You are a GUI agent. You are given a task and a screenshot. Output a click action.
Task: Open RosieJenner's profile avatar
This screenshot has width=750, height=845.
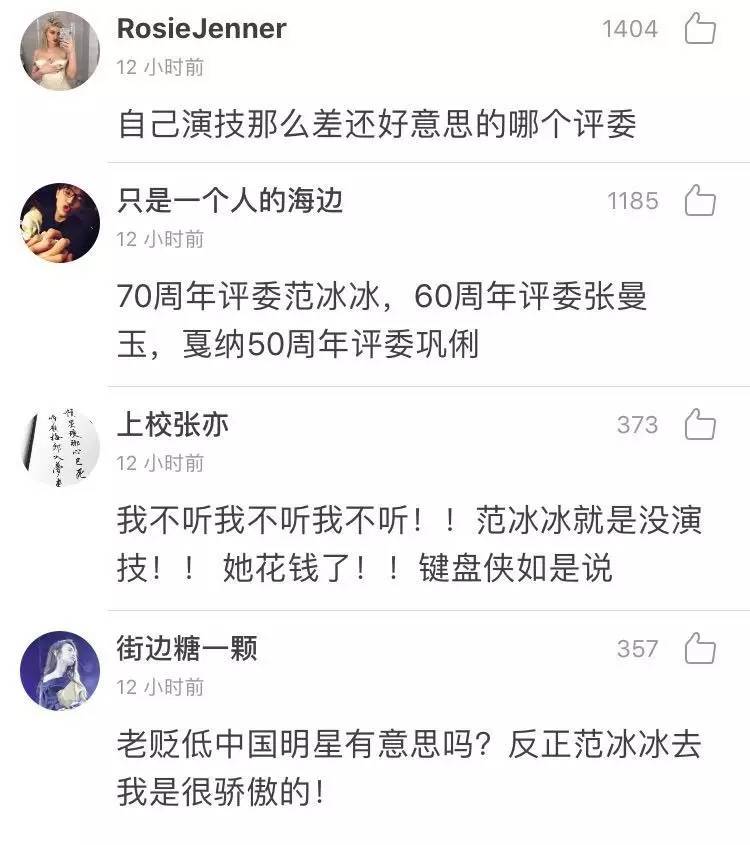click(x=60, y=50)
